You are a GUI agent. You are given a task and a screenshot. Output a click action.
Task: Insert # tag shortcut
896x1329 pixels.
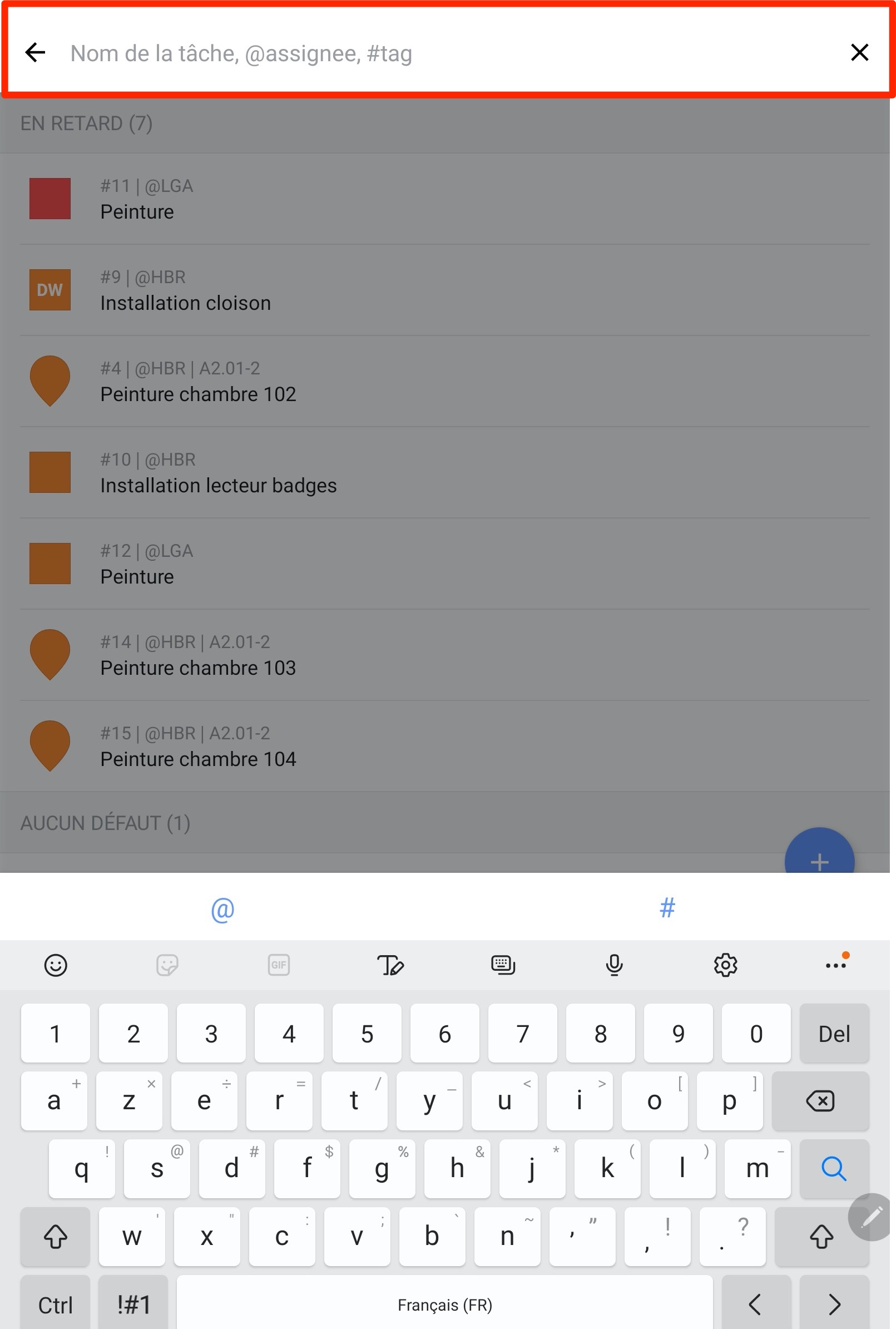667,908
